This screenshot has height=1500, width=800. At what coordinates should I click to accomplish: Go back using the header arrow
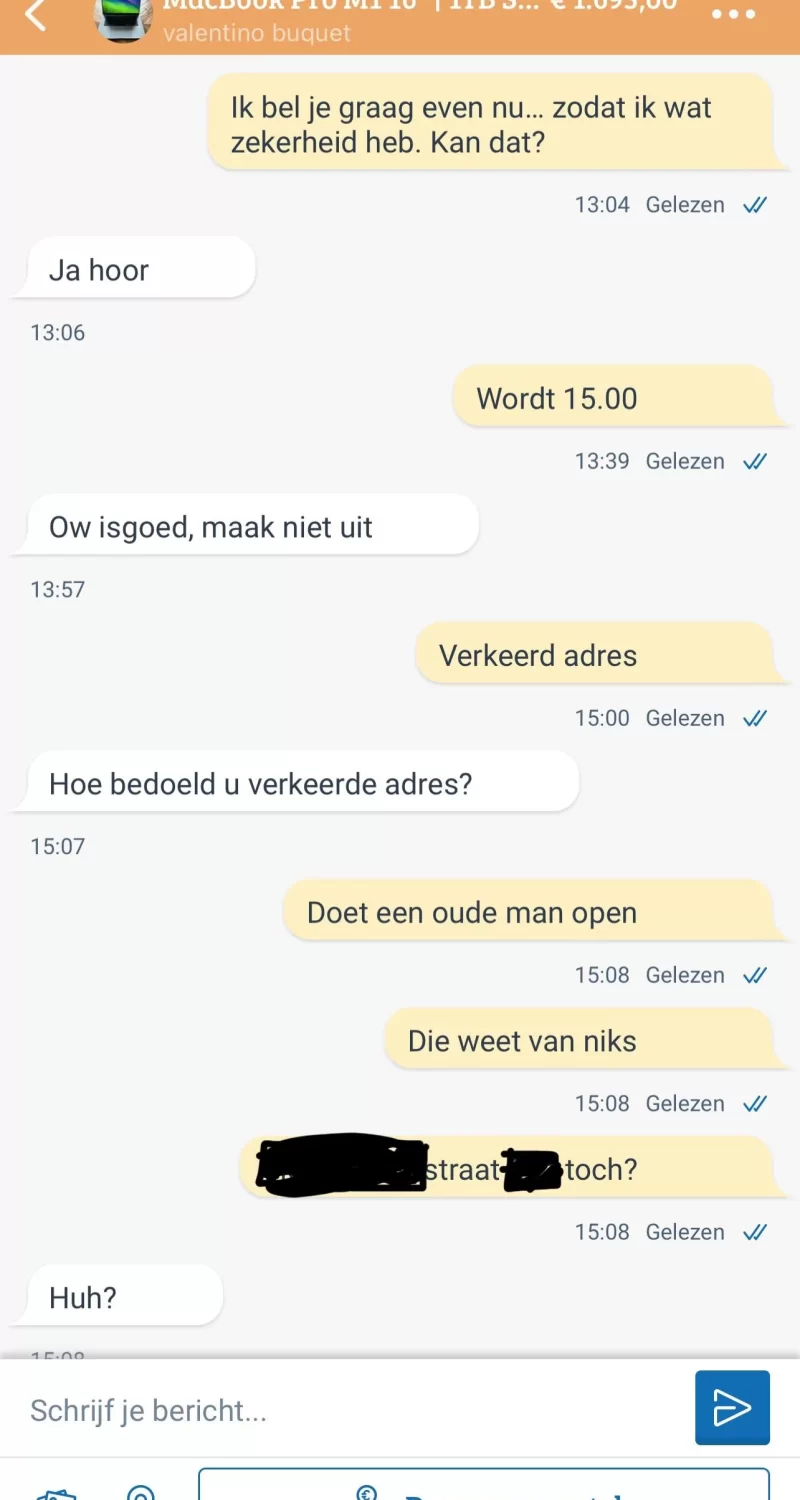click(36, 15)
